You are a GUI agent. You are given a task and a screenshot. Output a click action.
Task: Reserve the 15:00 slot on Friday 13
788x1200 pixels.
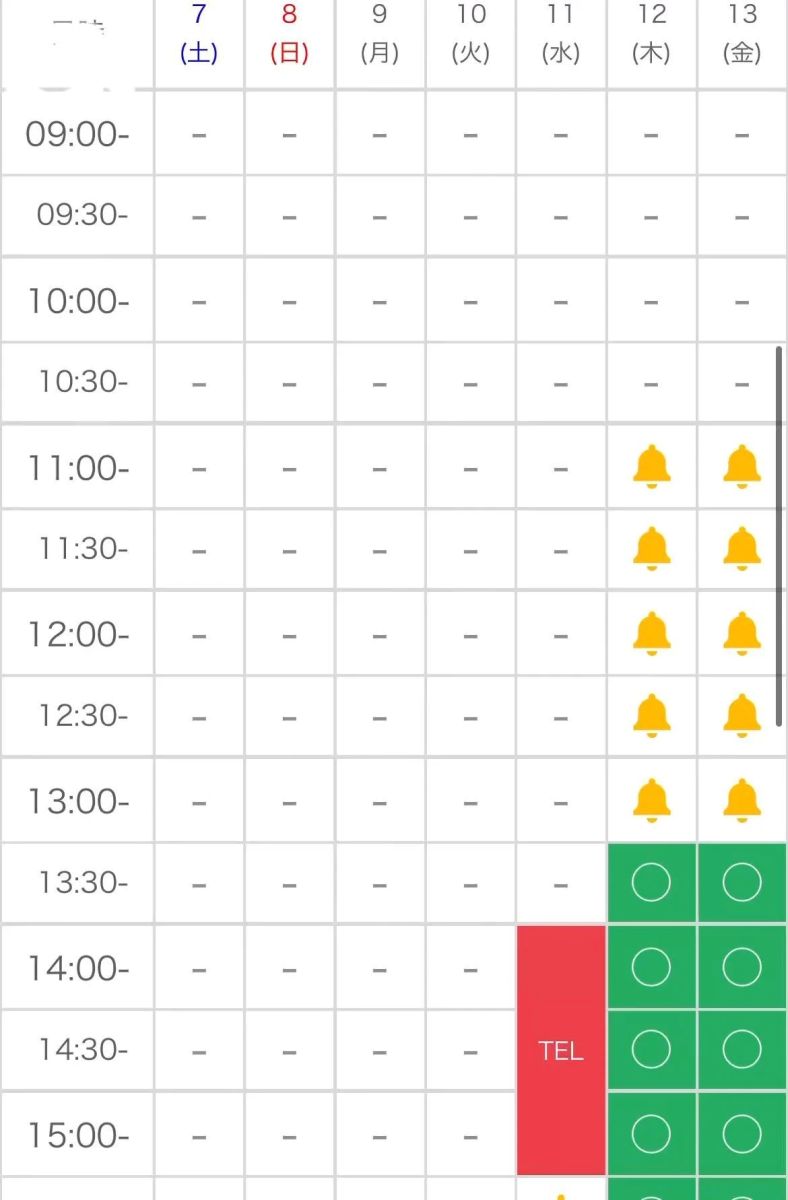742,1134
